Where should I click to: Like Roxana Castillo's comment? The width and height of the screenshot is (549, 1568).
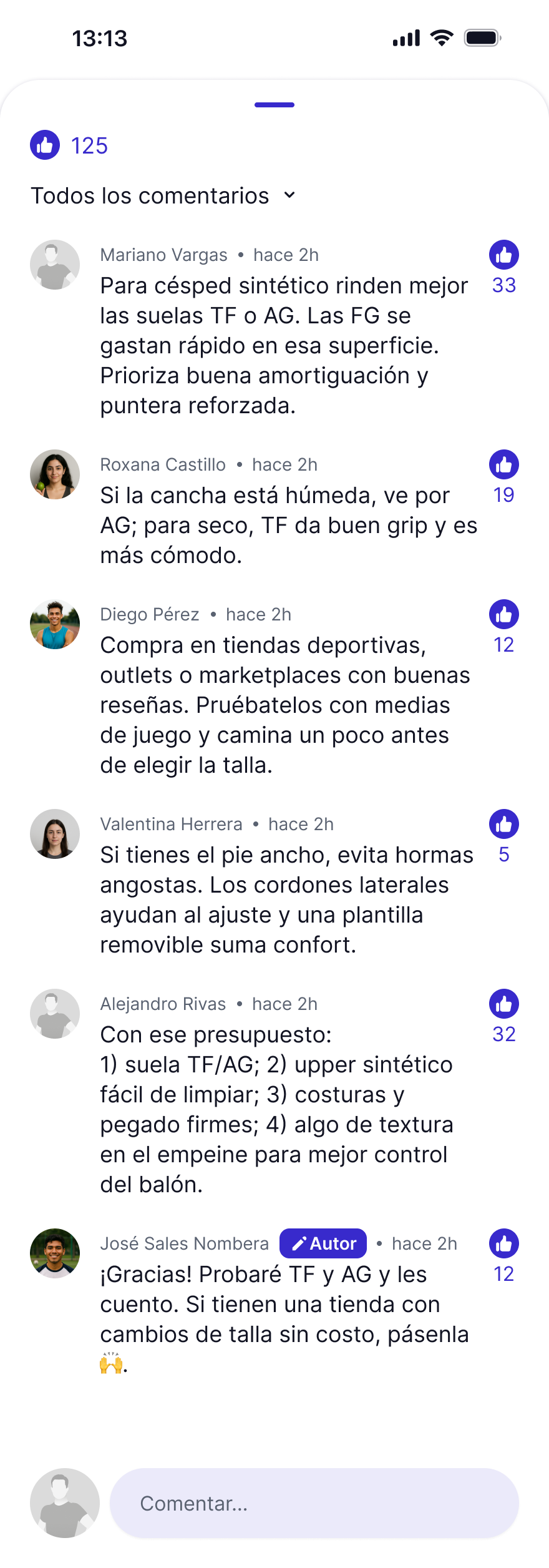point(503,464)
